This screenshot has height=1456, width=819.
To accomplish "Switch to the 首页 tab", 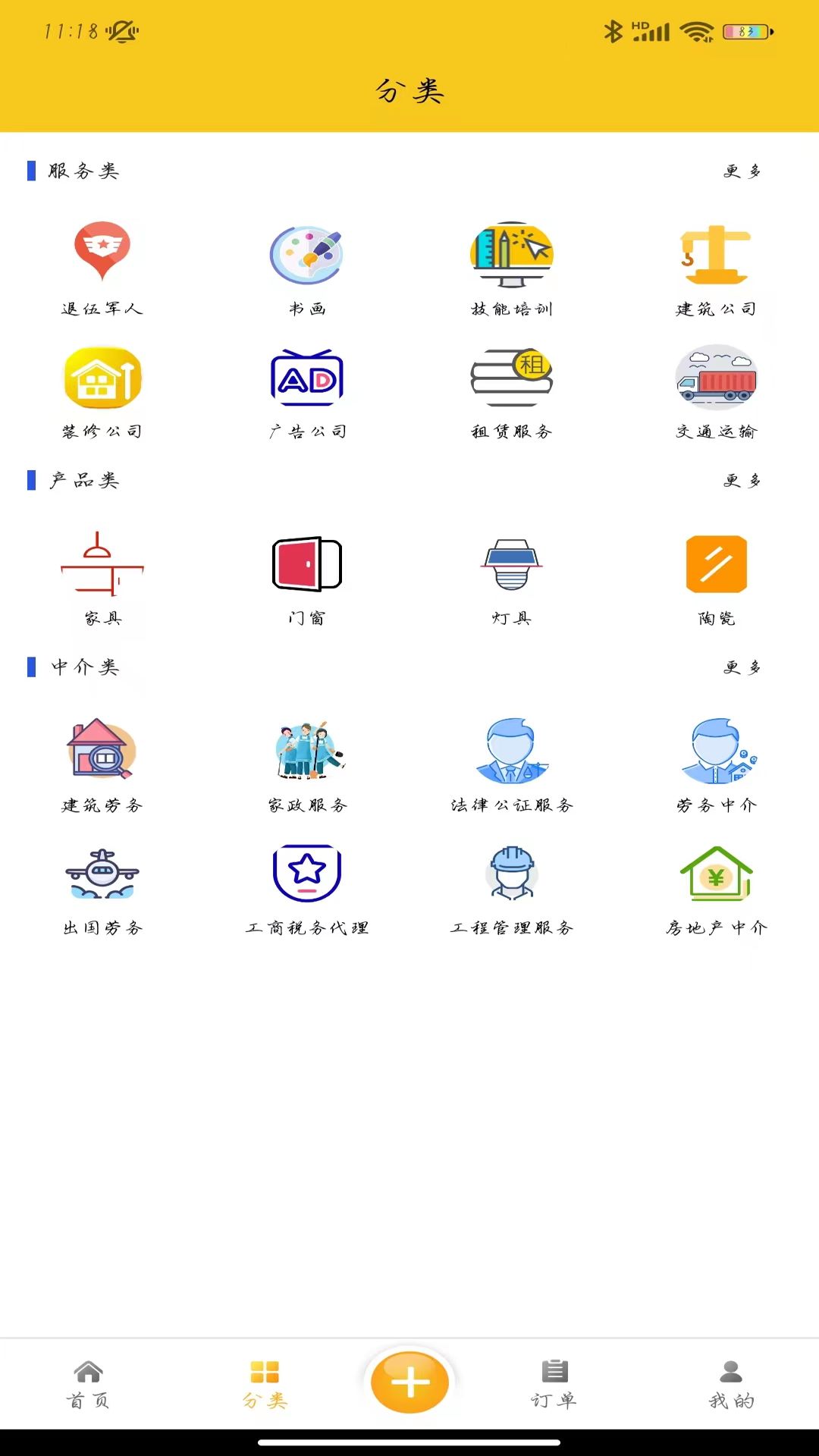I will [x=88, y=1384].
